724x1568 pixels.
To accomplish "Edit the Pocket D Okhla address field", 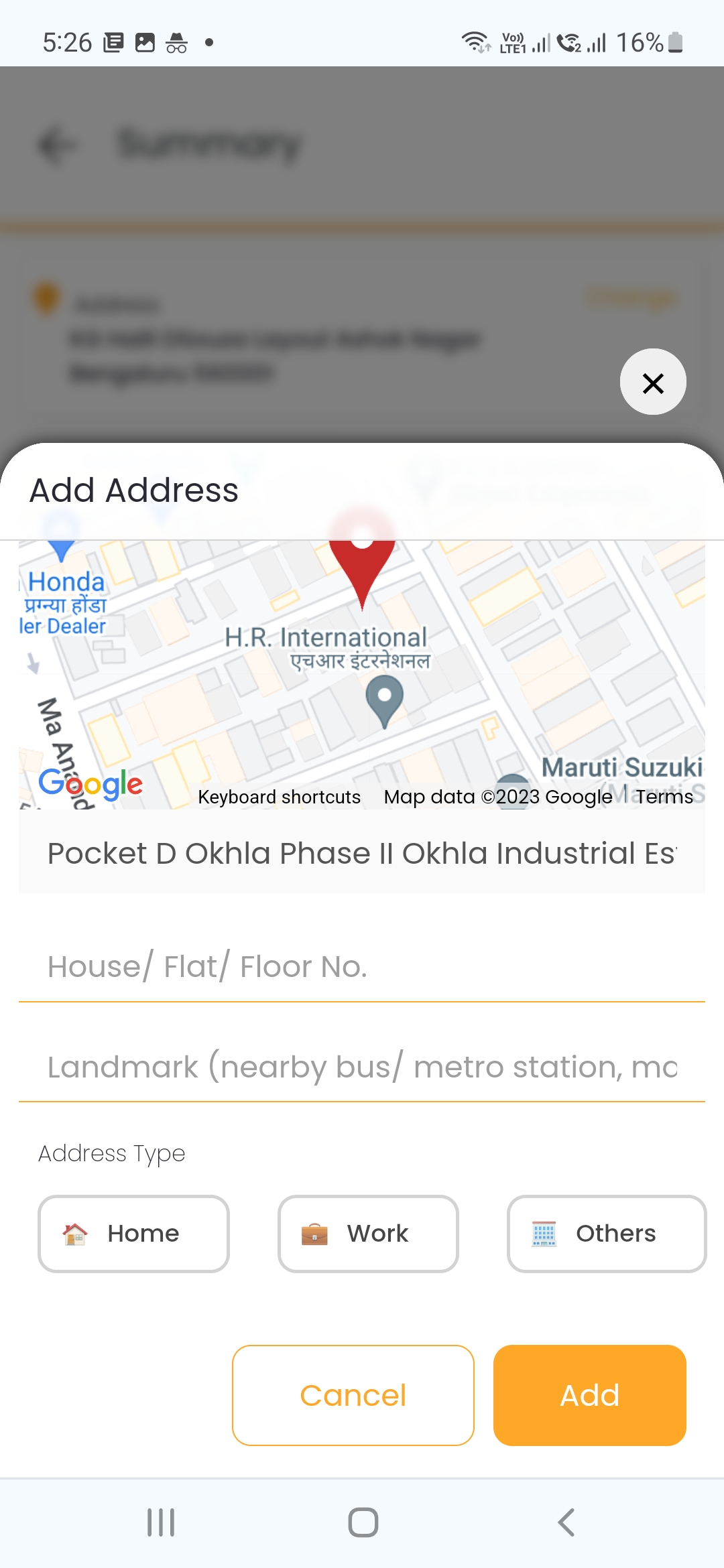I will [x=362, y=853].
